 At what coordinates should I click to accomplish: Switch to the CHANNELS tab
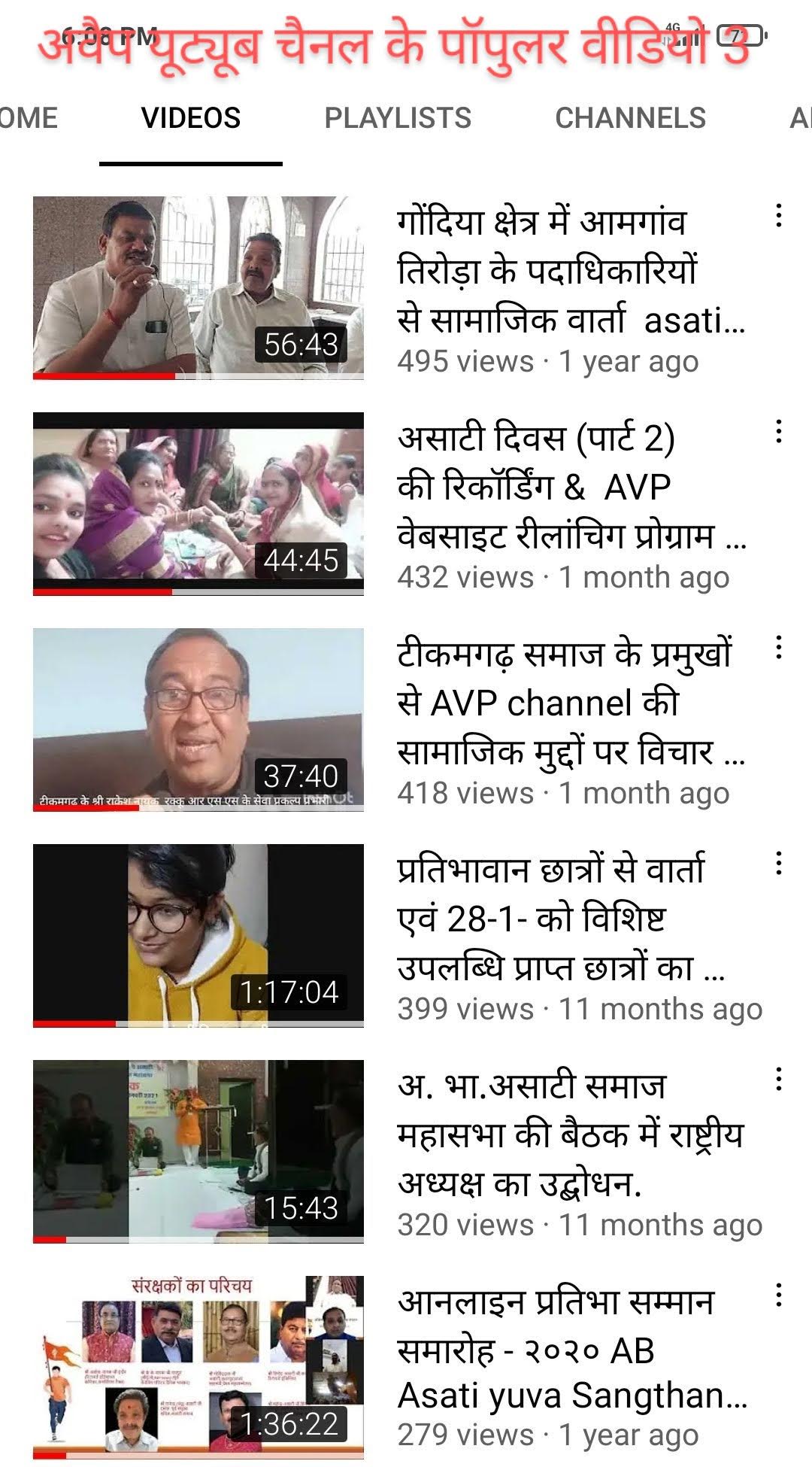[630, 118]
